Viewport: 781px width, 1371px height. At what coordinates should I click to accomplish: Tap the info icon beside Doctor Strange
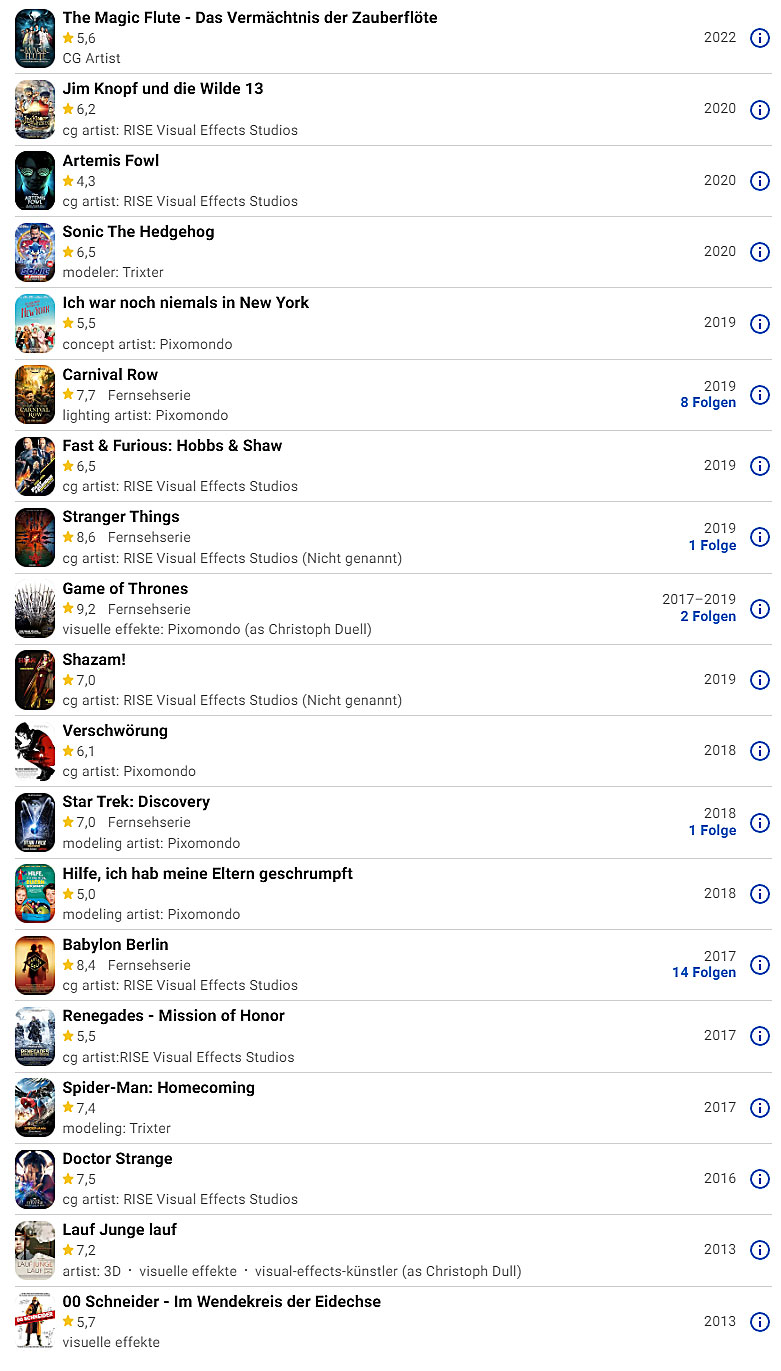click(x=759, y=1179)
